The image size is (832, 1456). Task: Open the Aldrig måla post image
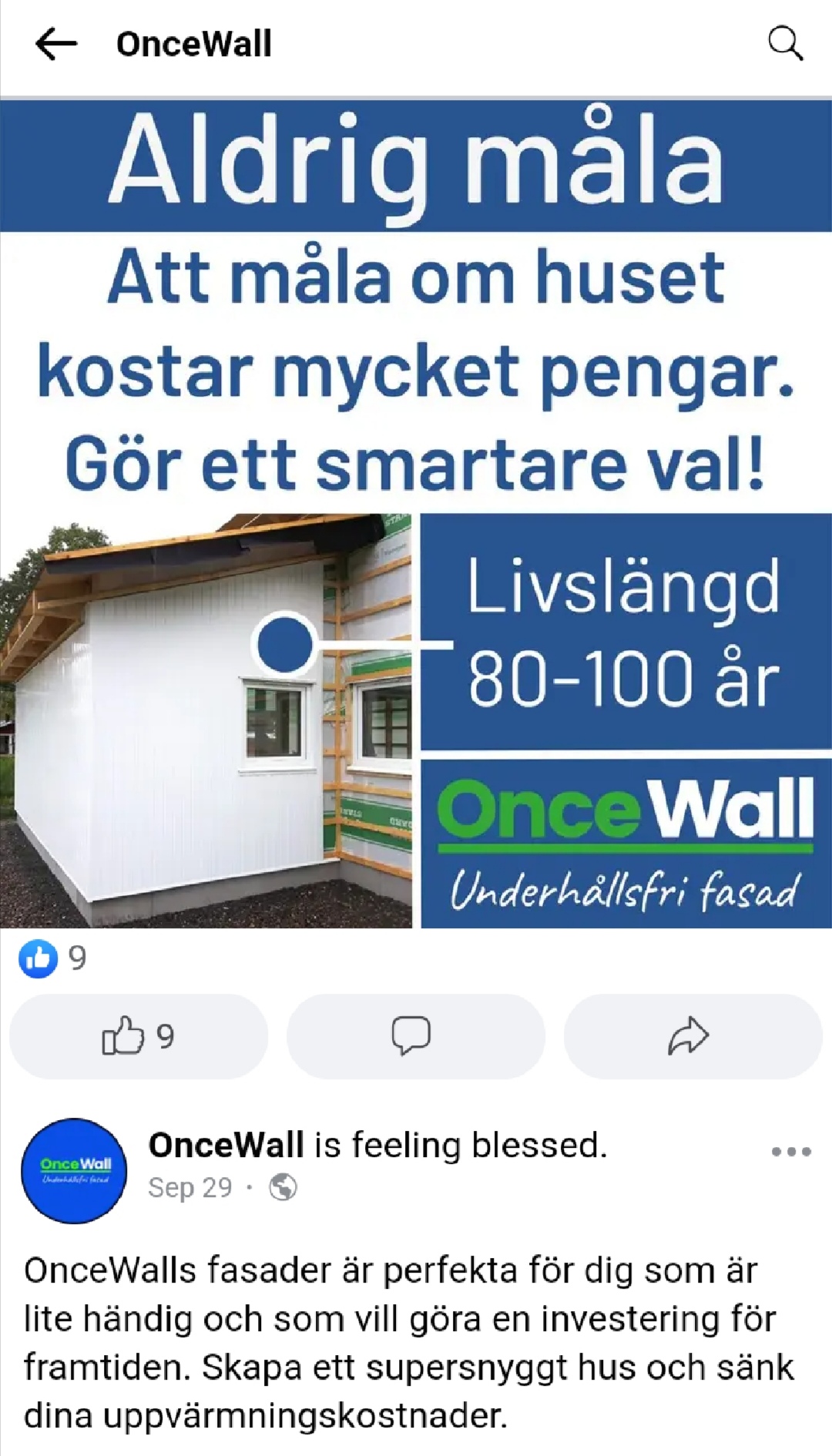(x=416, y=512)
